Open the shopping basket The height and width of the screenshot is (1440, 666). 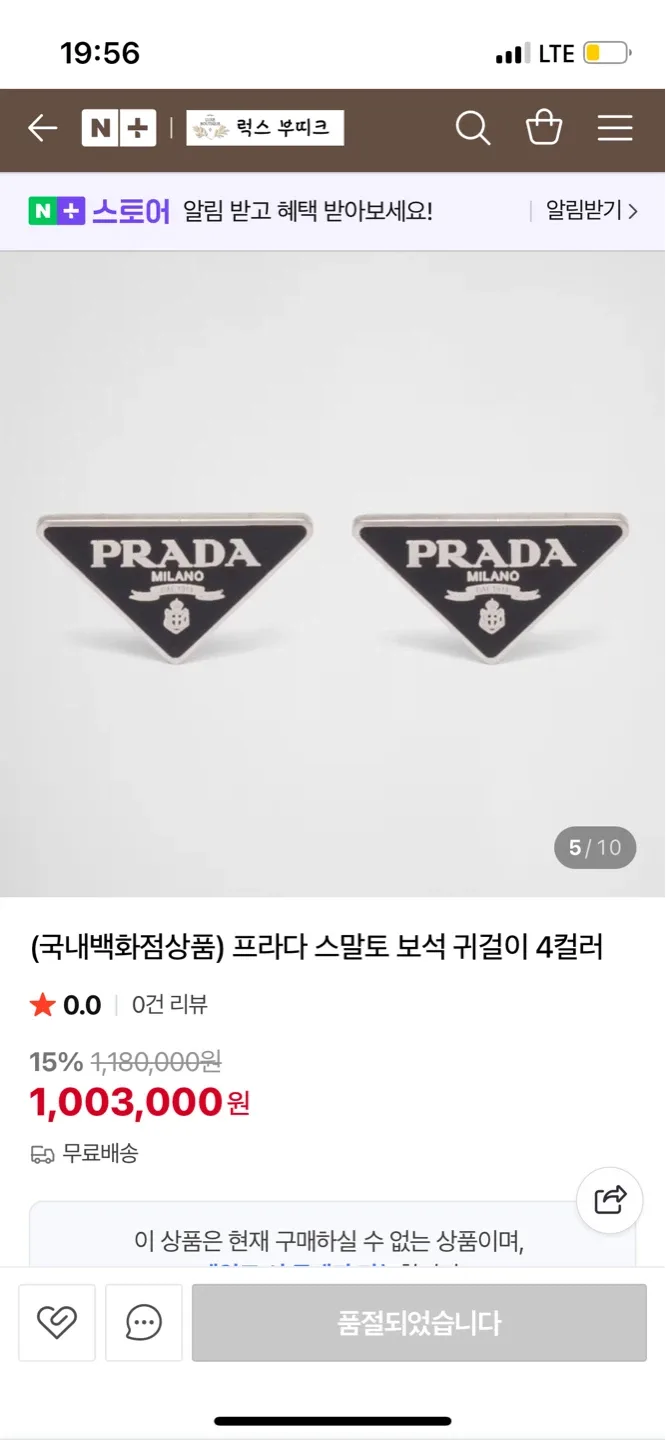click(544, 128)
